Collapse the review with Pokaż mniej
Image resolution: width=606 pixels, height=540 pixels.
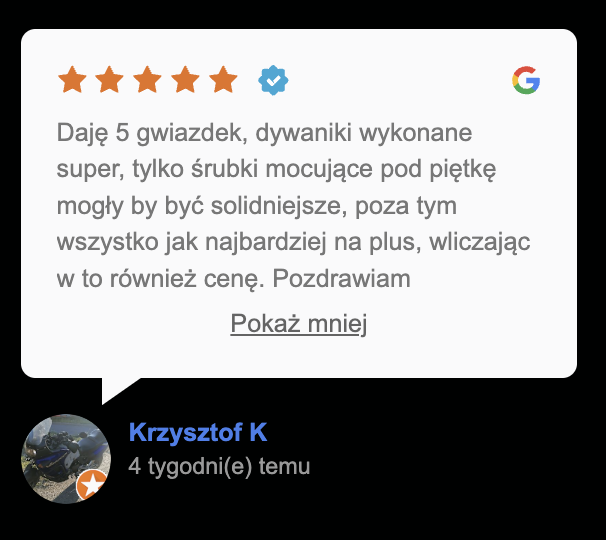299,324
